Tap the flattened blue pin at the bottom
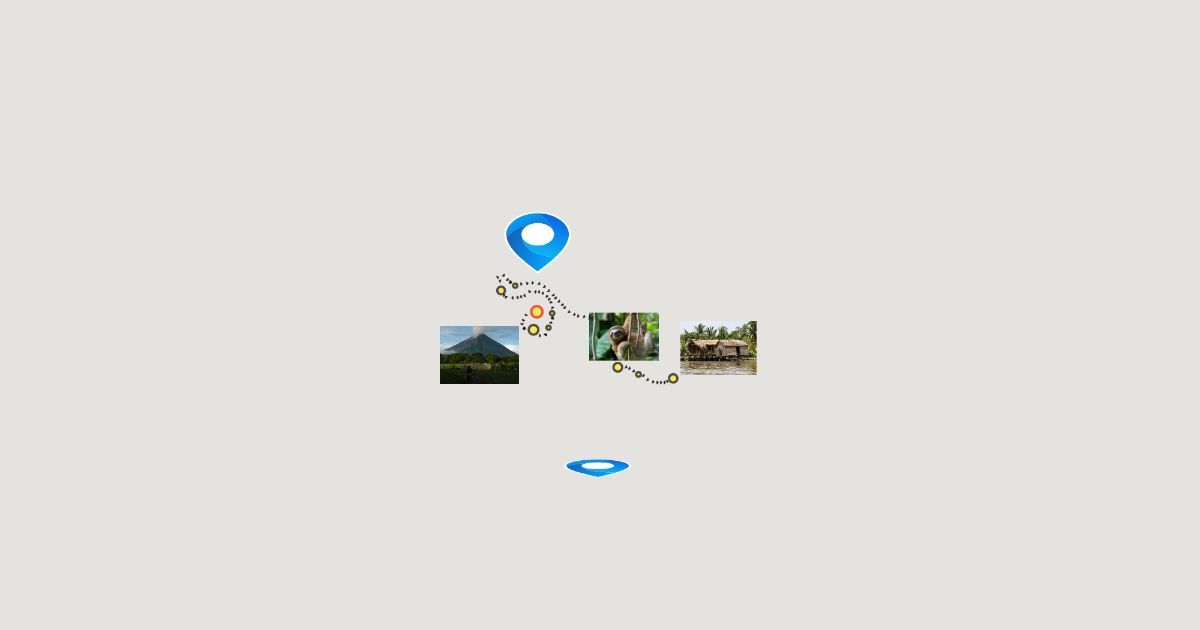 597,467
